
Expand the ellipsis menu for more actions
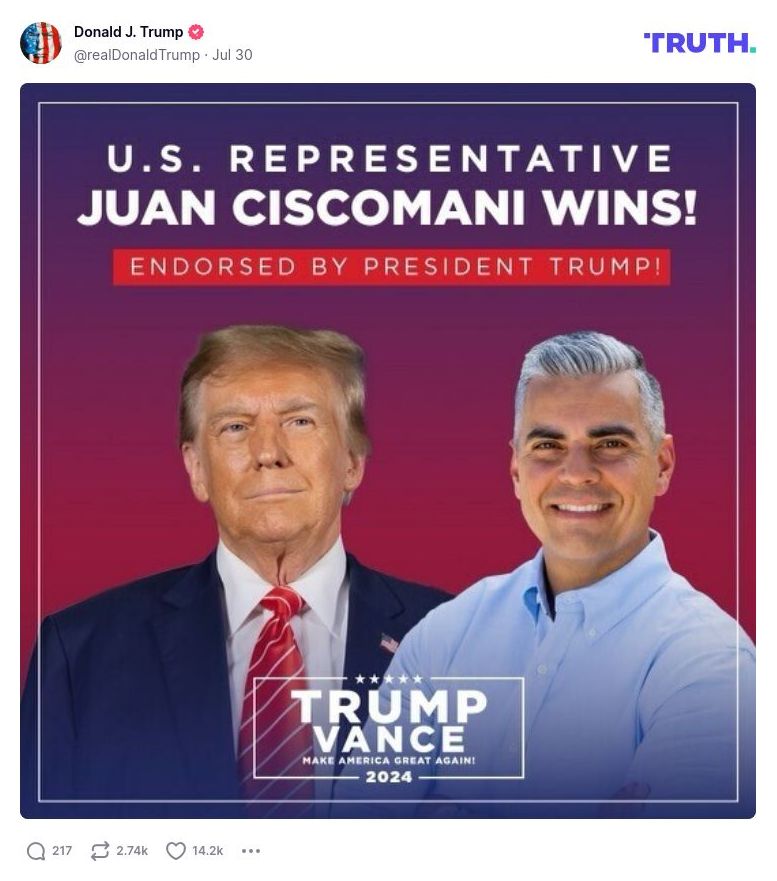coord(250,851)
